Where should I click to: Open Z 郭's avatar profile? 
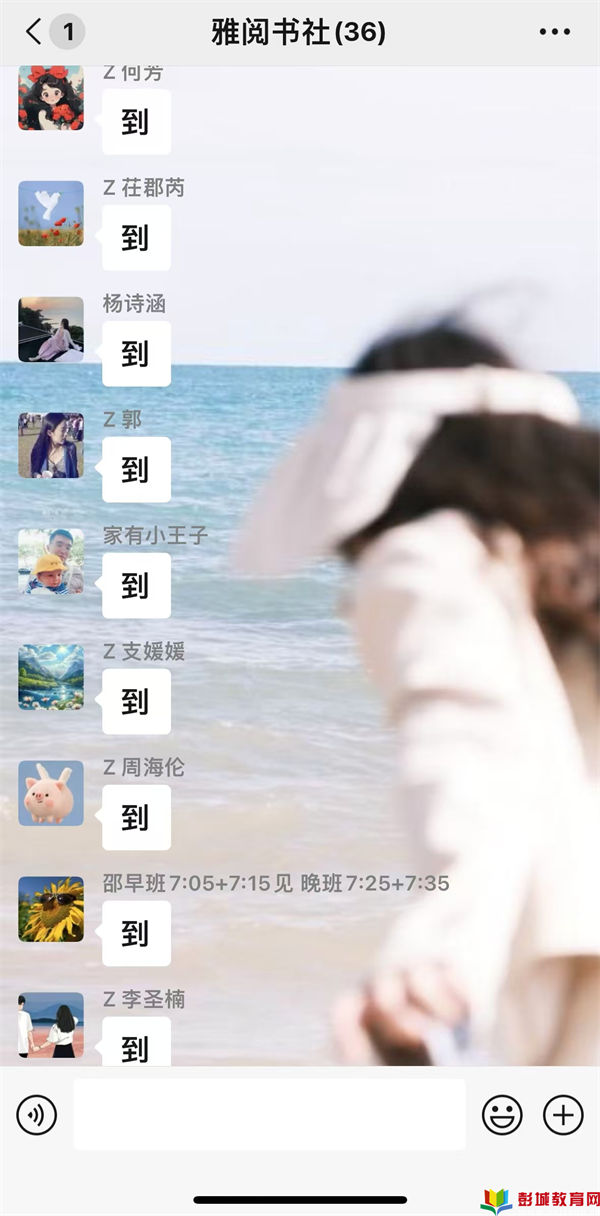click(51, 445)
